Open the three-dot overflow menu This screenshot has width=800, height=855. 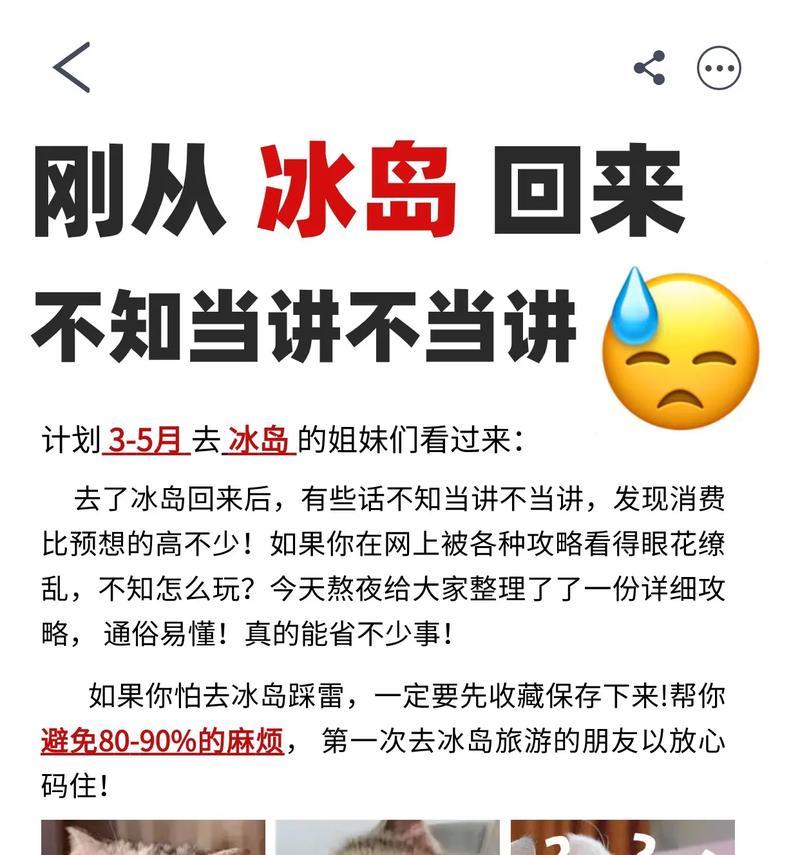719,68
